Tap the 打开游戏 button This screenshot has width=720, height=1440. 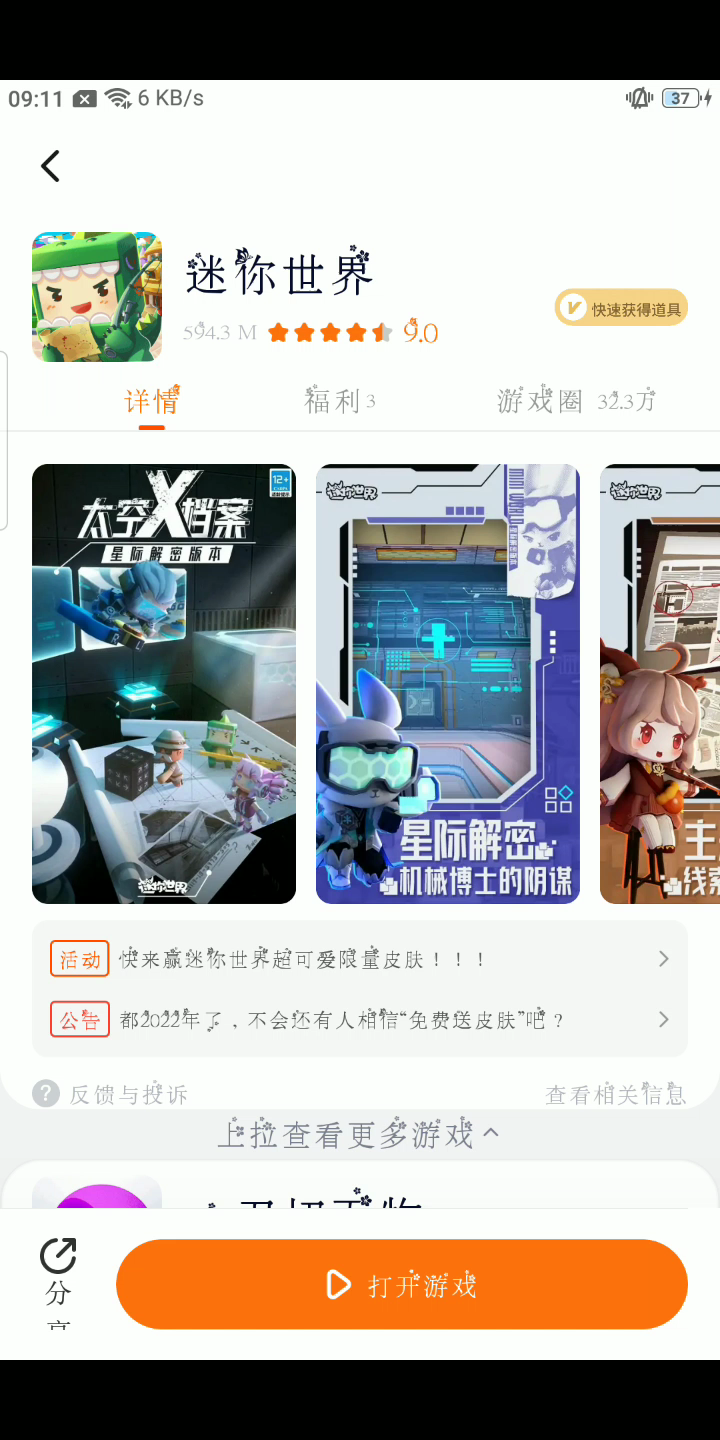click(402, 1285)
